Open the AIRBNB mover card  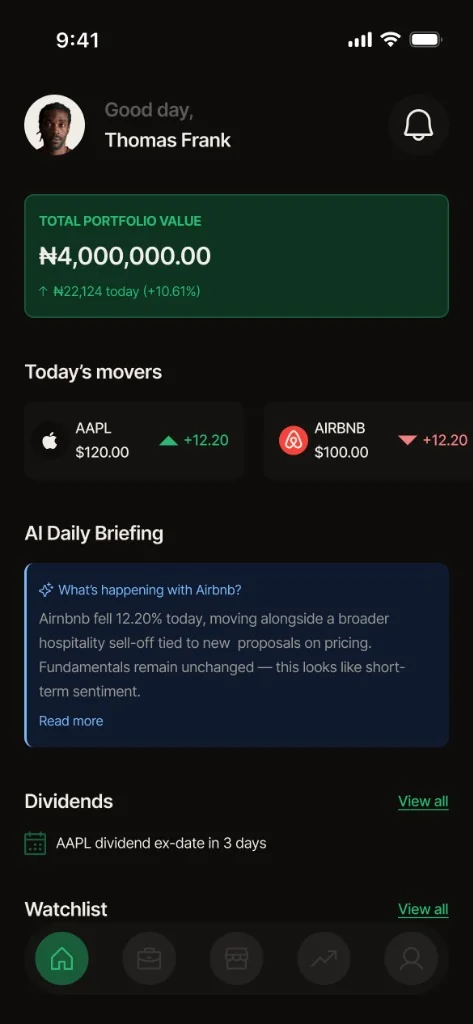coord(368,441)
